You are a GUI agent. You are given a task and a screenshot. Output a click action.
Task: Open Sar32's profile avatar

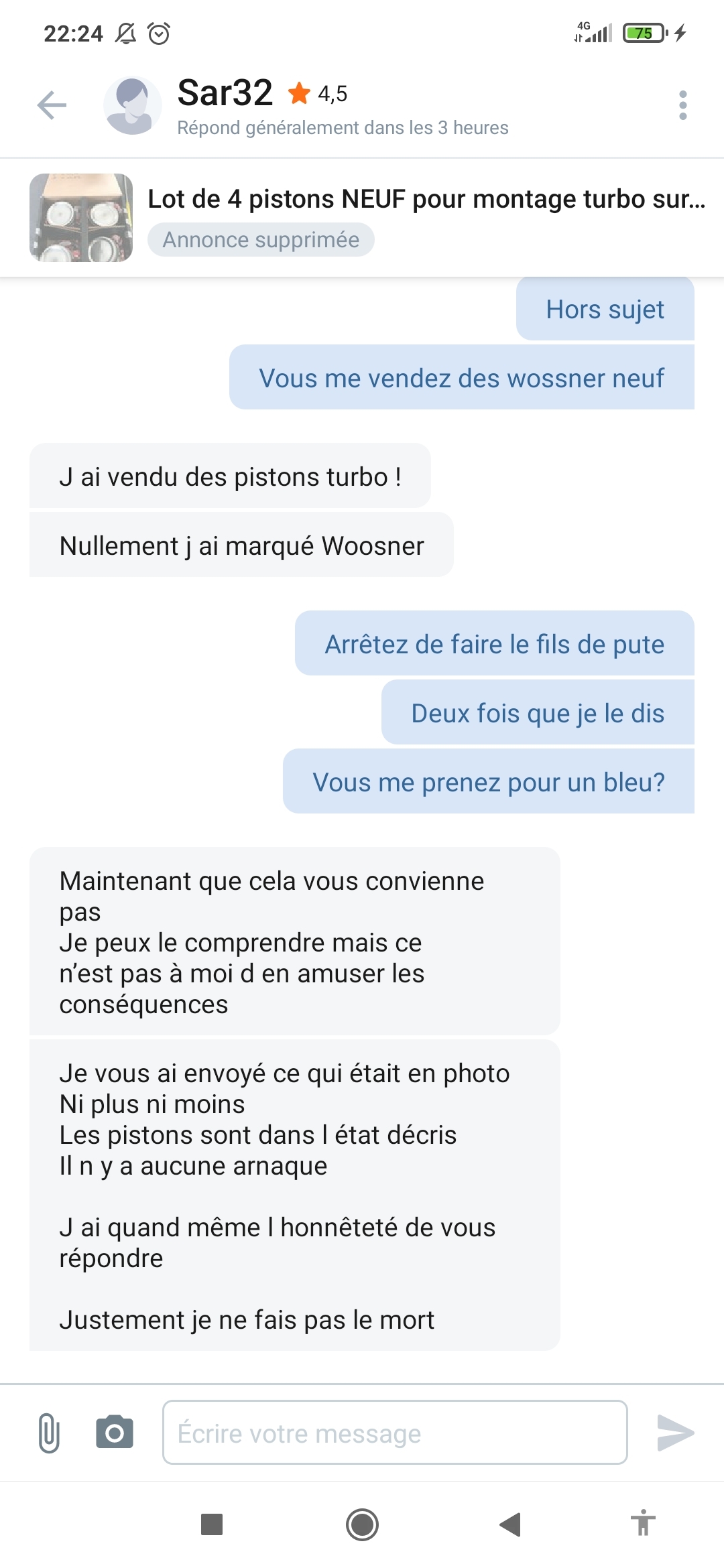point(132,105)
